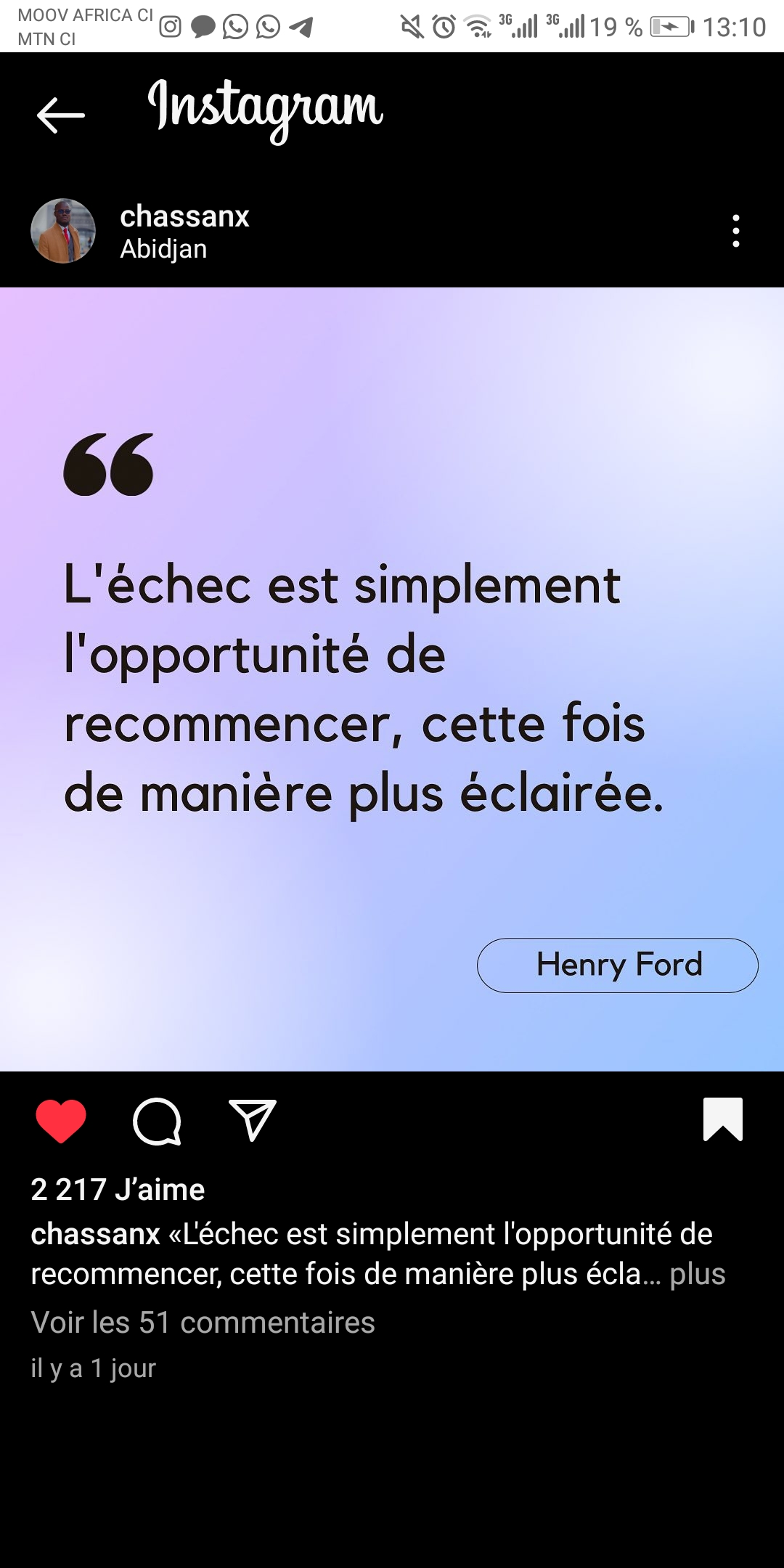Expand the caption with "plus"

pos(697,1275)
